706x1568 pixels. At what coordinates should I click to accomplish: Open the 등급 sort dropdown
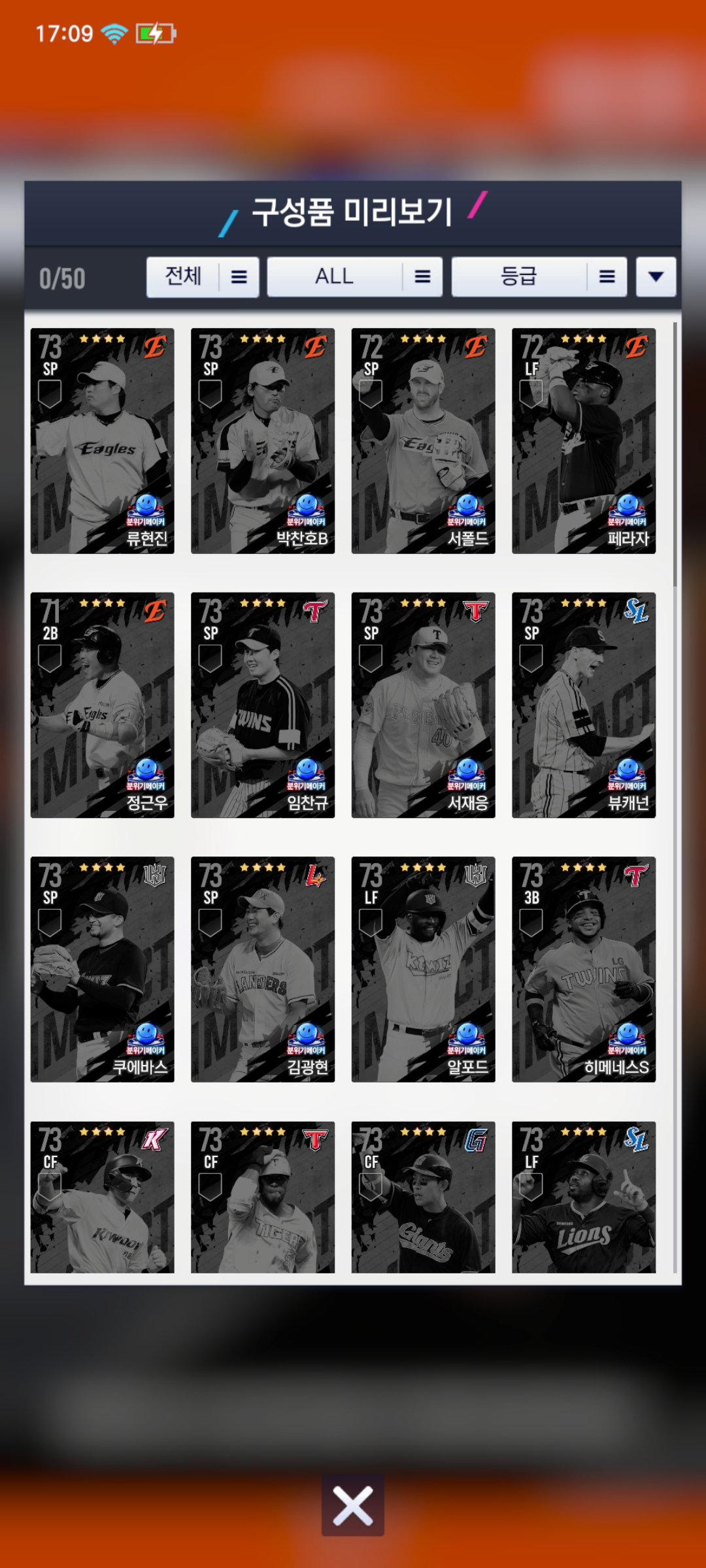point(539,277)
